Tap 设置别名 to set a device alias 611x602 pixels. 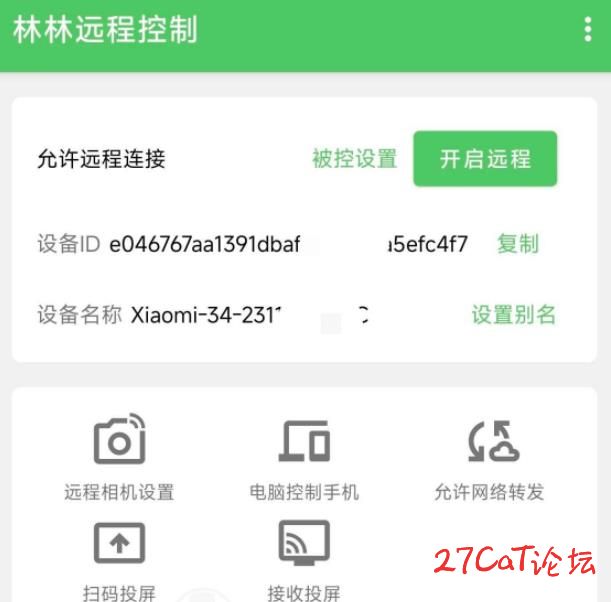click(x=513, y=315)
